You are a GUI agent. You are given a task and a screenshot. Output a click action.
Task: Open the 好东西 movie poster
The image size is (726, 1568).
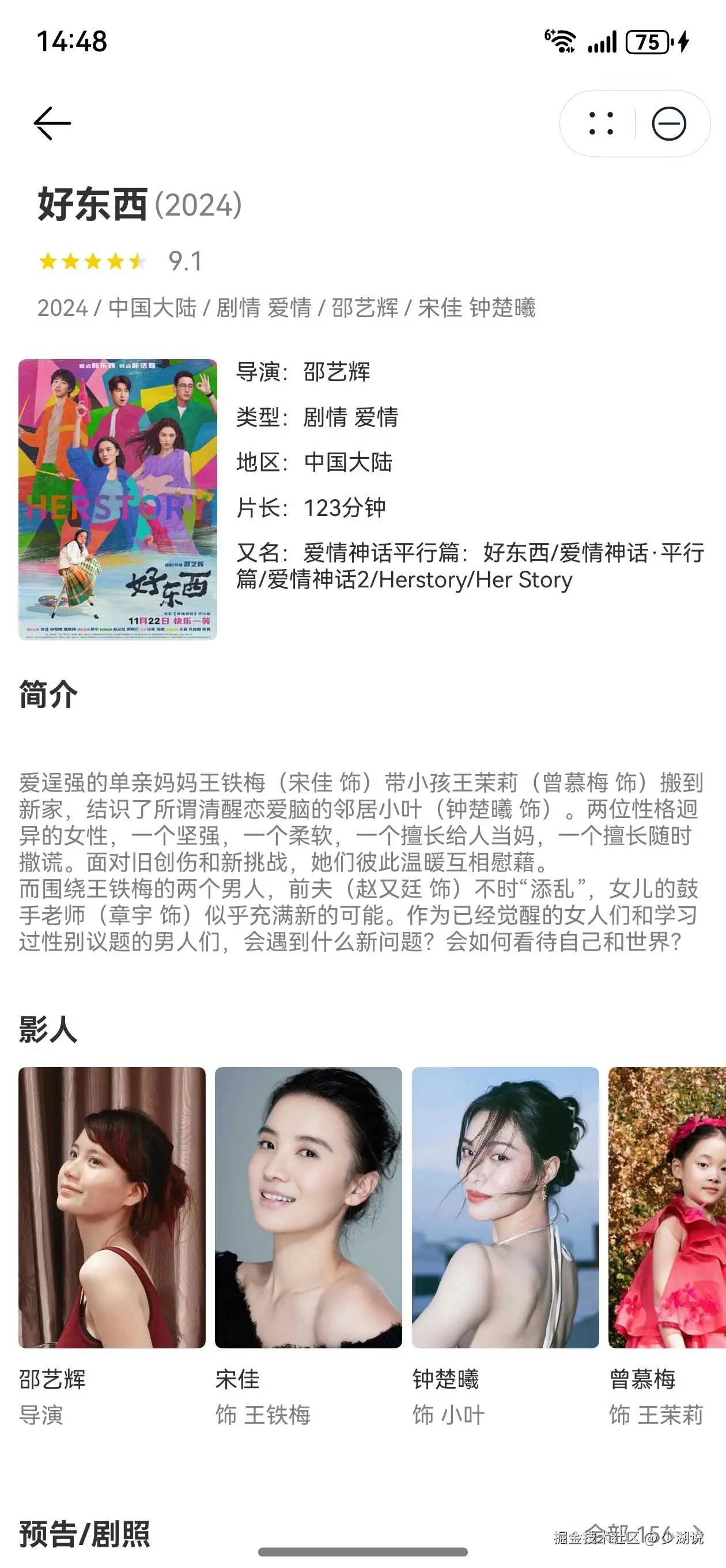click(118, 499)
